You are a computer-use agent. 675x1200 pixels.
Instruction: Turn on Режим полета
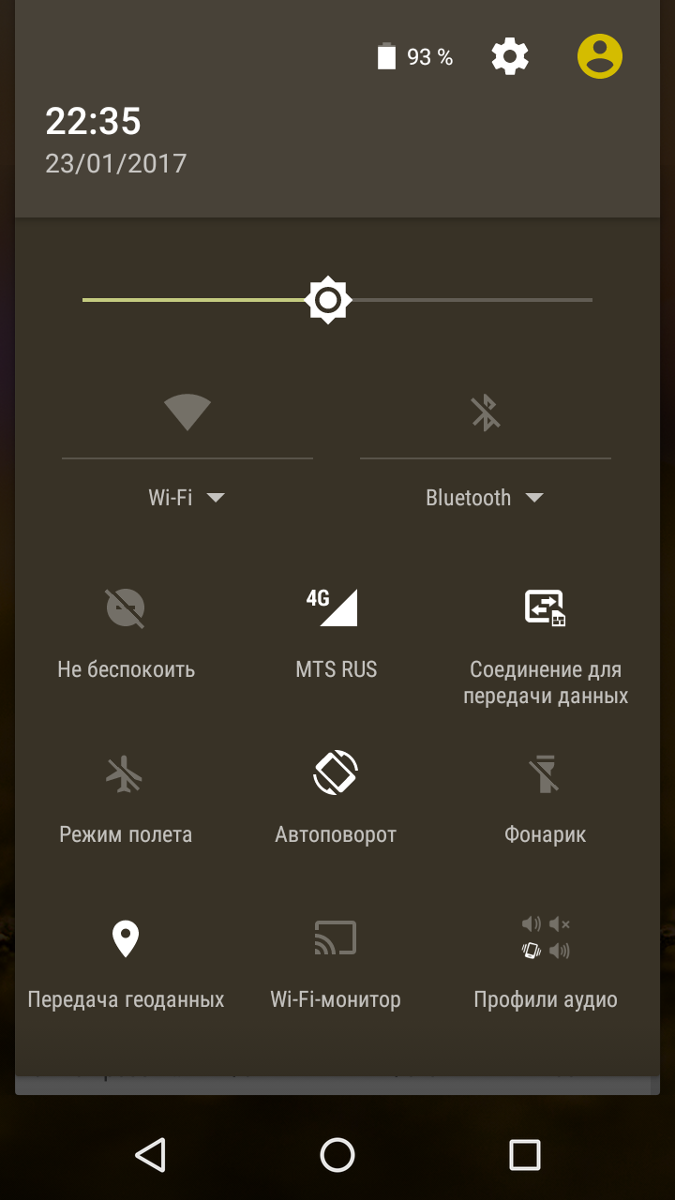coord(126,774)
